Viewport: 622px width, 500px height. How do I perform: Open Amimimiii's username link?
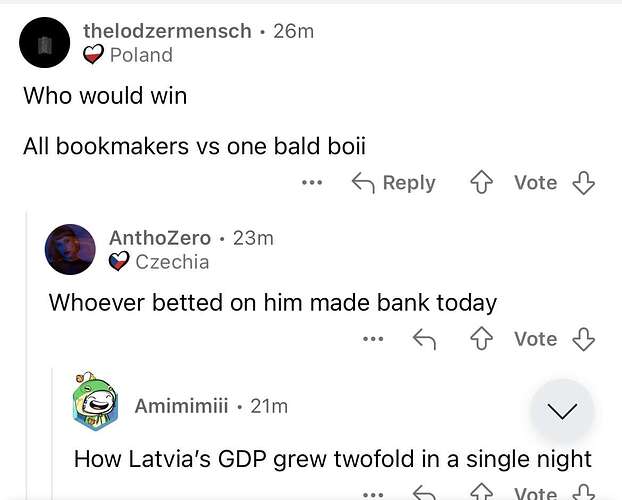point(182,405)
